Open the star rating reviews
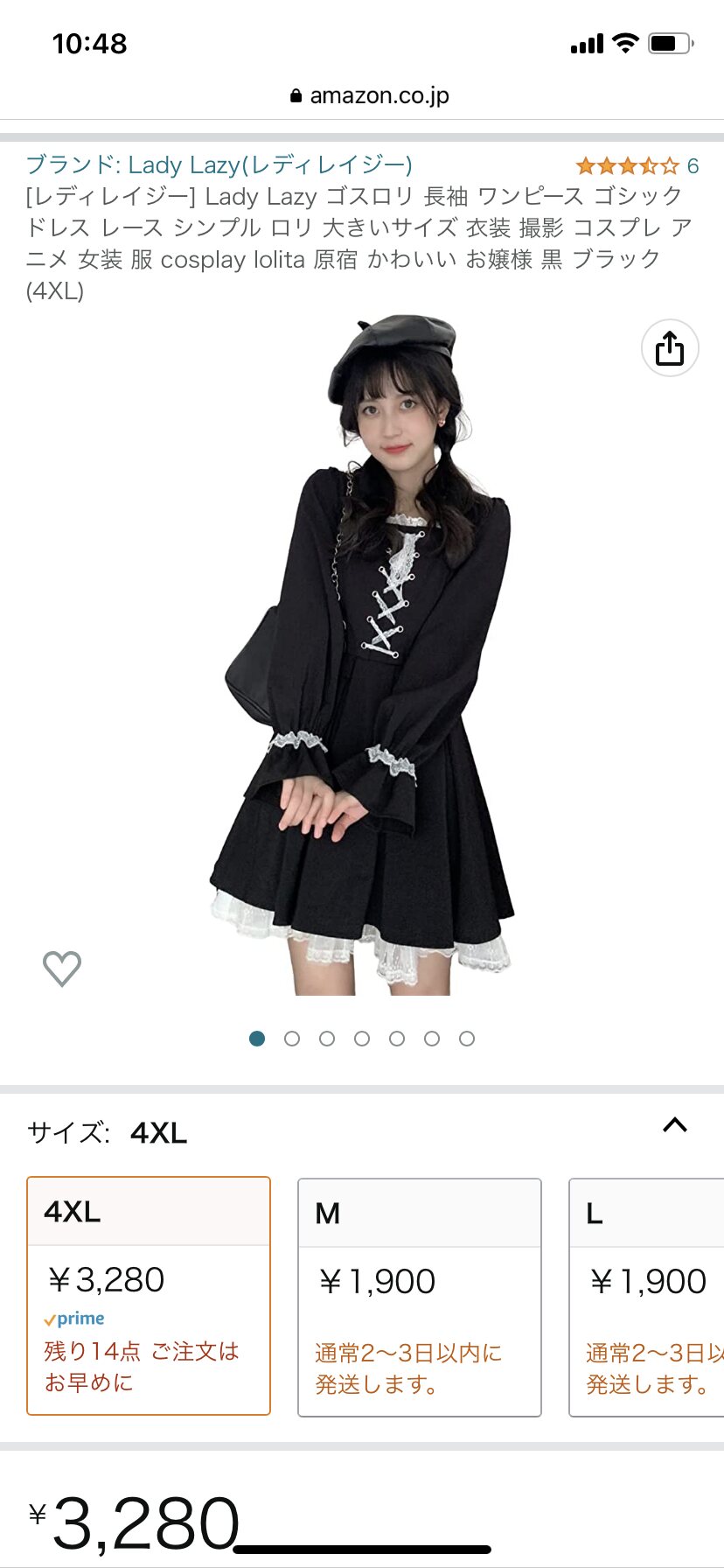This screenshot has width=724, height=1568. tap(637, 165)
